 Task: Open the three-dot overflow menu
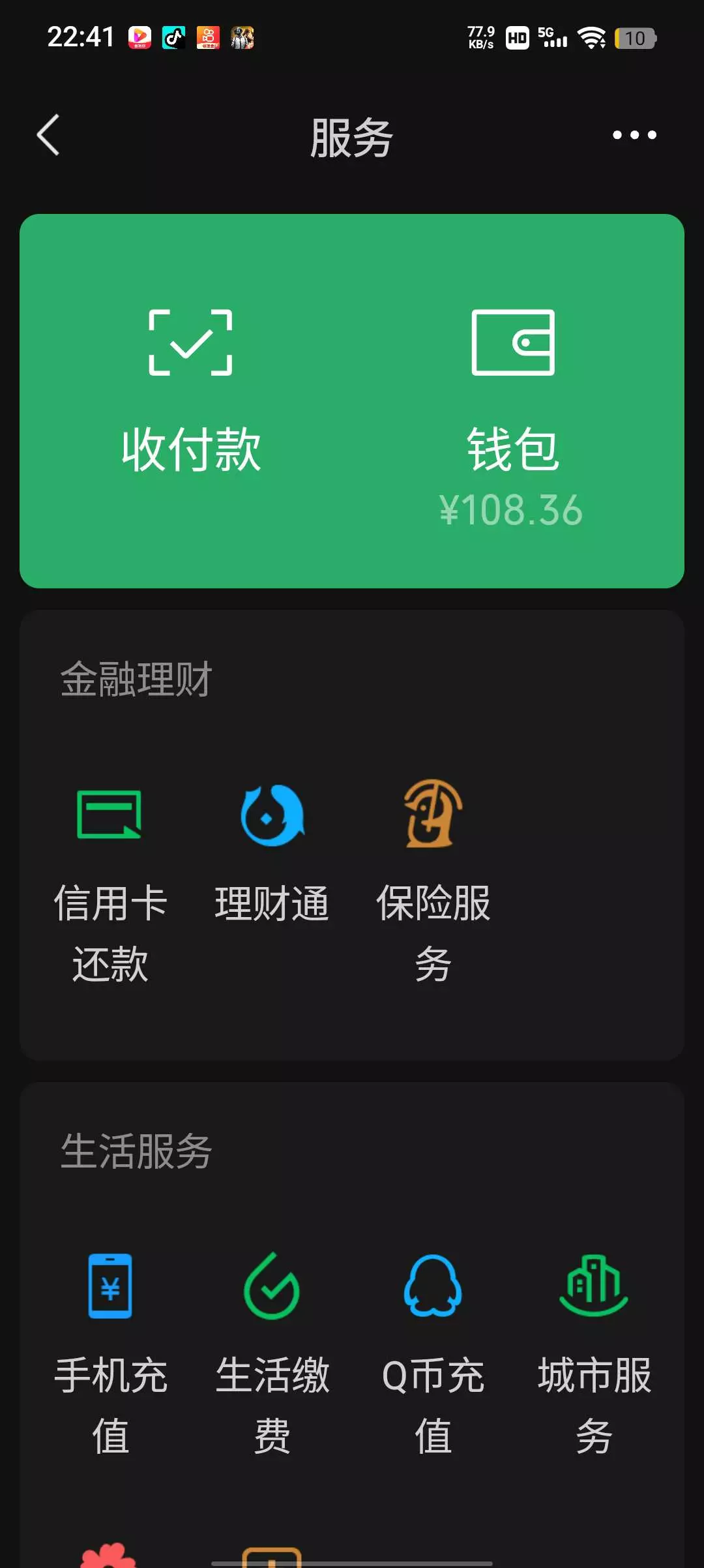[634, 135]
